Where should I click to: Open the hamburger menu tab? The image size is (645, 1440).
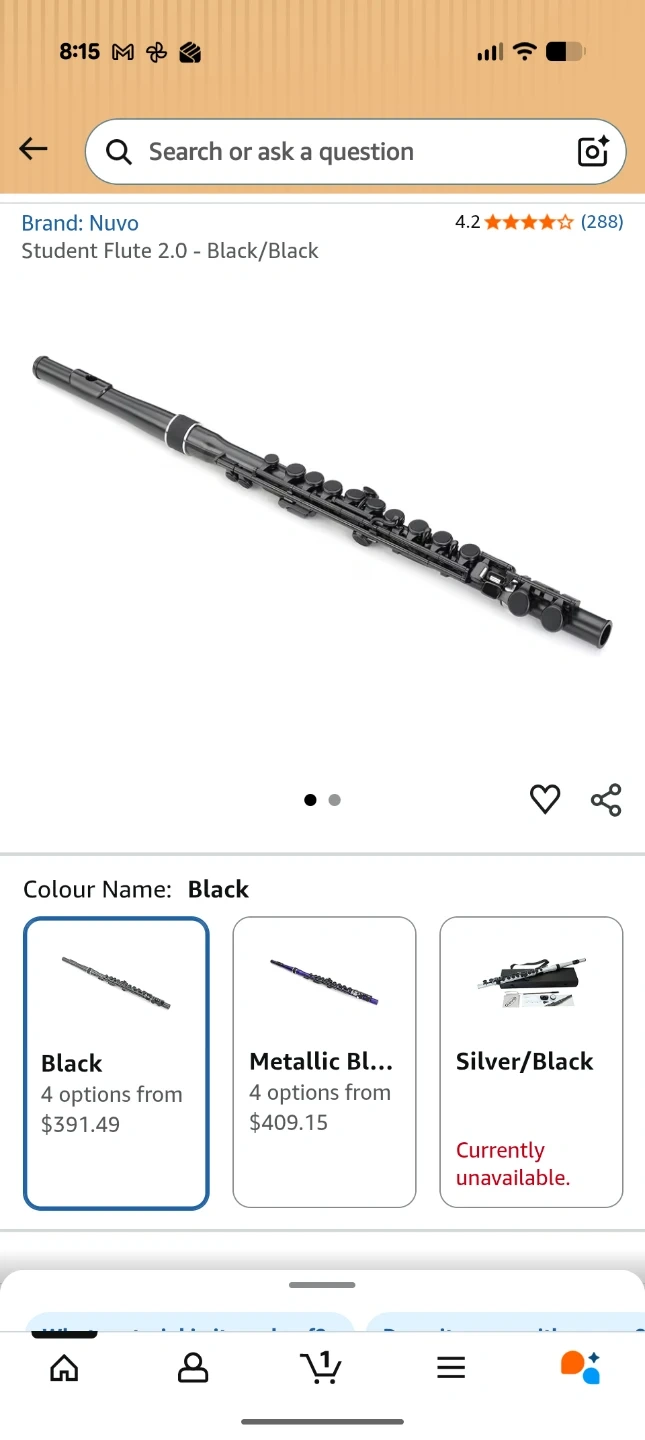pos(451,1367)
